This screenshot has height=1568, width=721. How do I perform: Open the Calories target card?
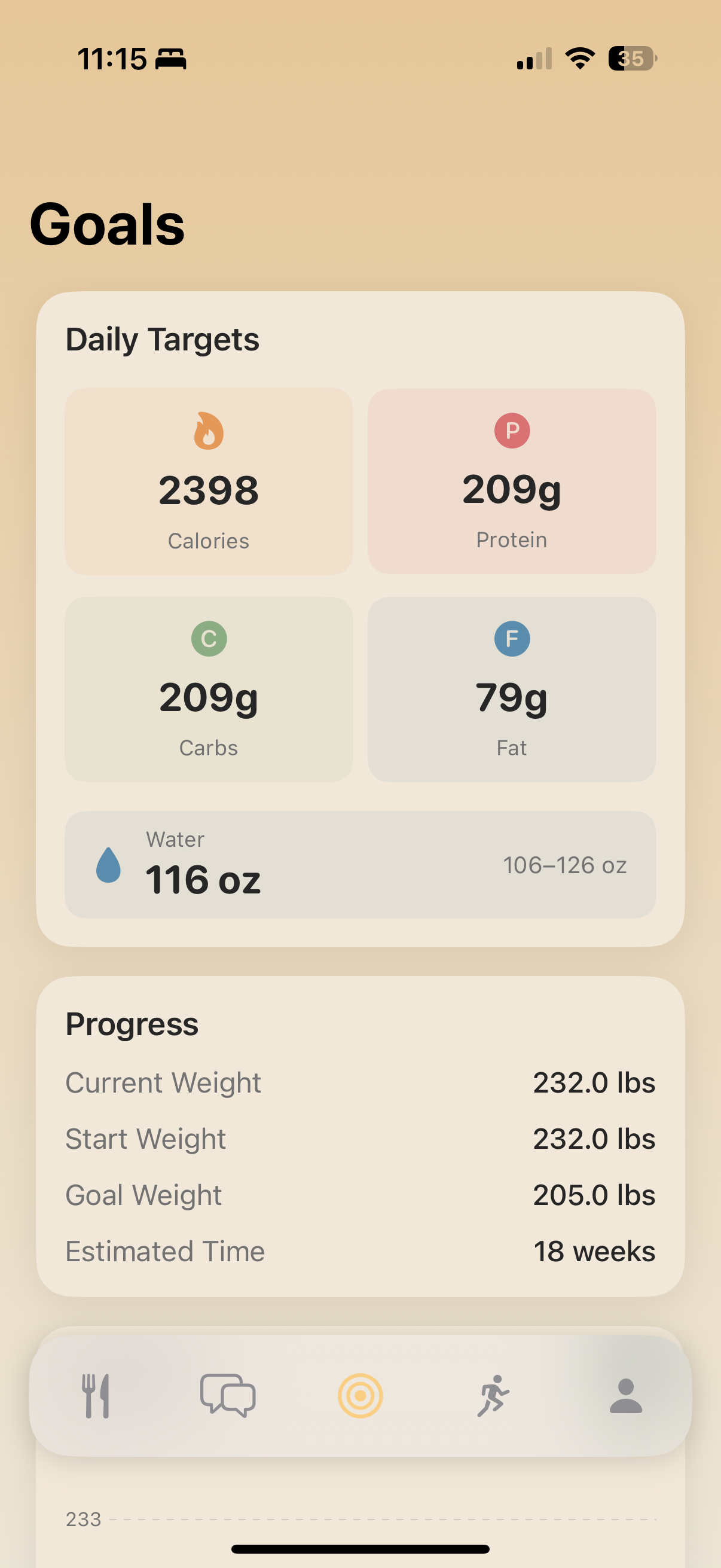207,481
